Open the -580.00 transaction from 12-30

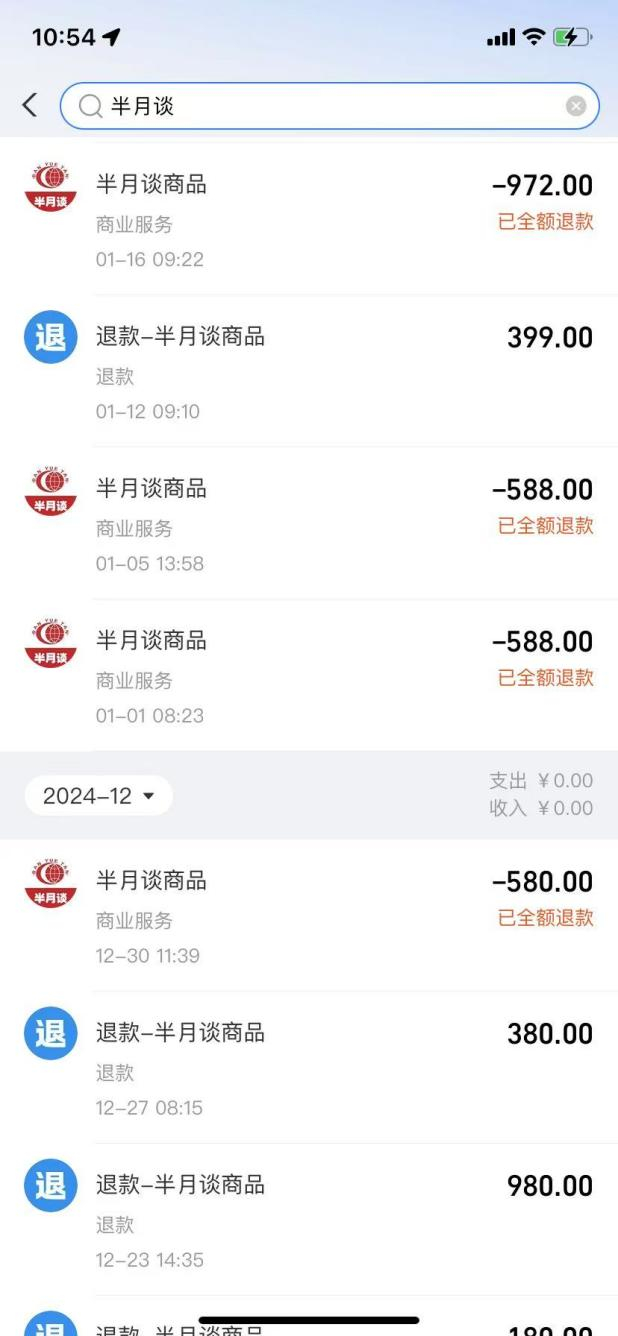pos(340,917)
